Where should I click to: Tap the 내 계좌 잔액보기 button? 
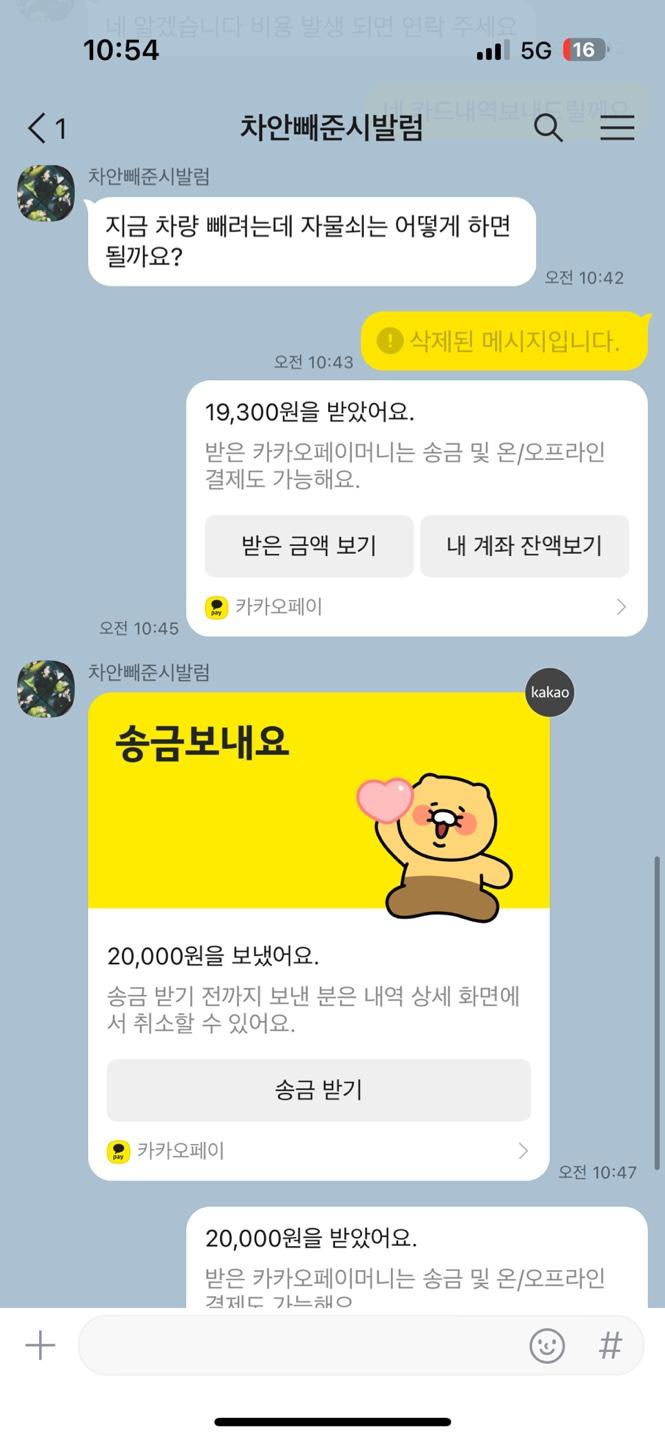(x=524, y=546)
